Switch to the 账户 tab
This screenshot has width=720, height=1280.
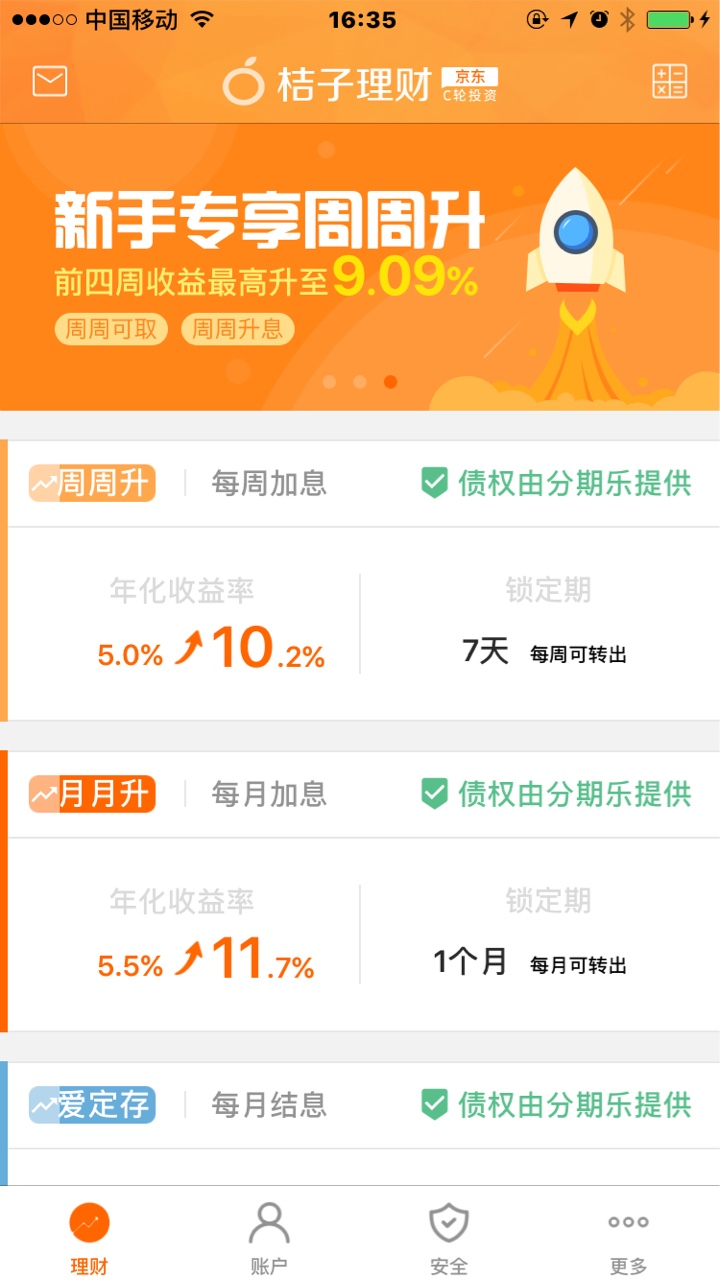coord(269,1238)
